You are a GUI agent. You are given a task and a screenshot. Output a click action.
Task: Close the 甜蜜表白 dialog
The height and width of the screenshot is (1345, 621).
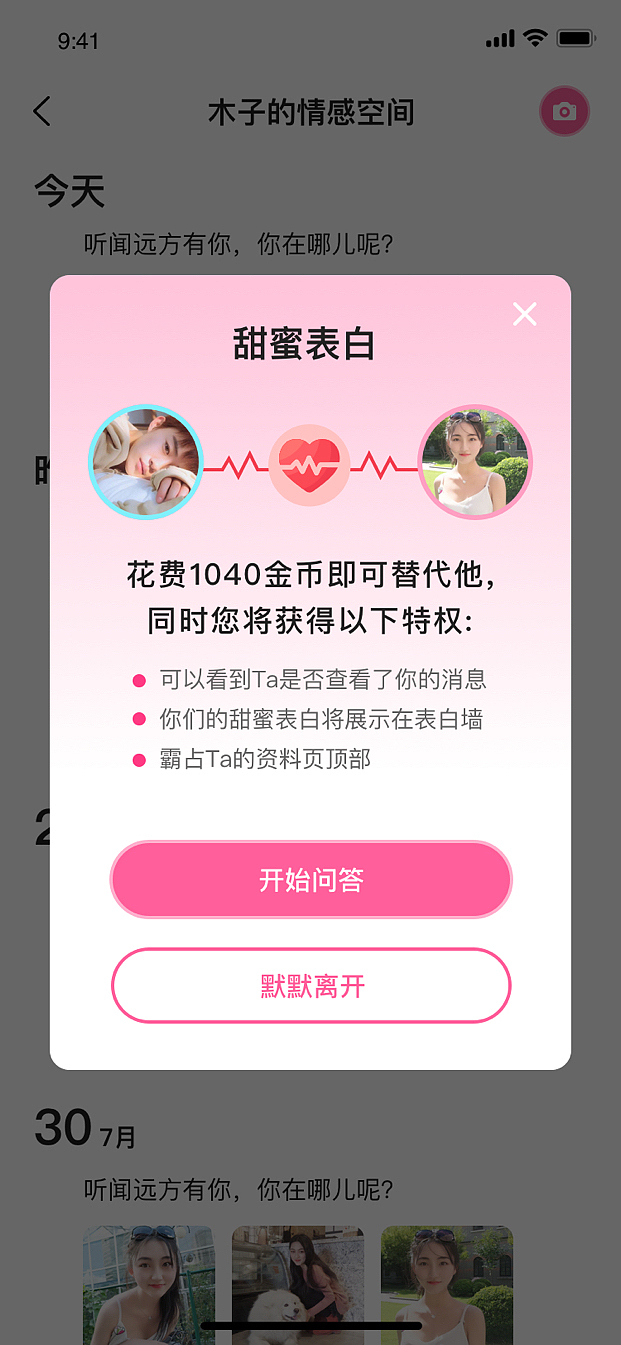pyautogui.click(x=525, y=314)
